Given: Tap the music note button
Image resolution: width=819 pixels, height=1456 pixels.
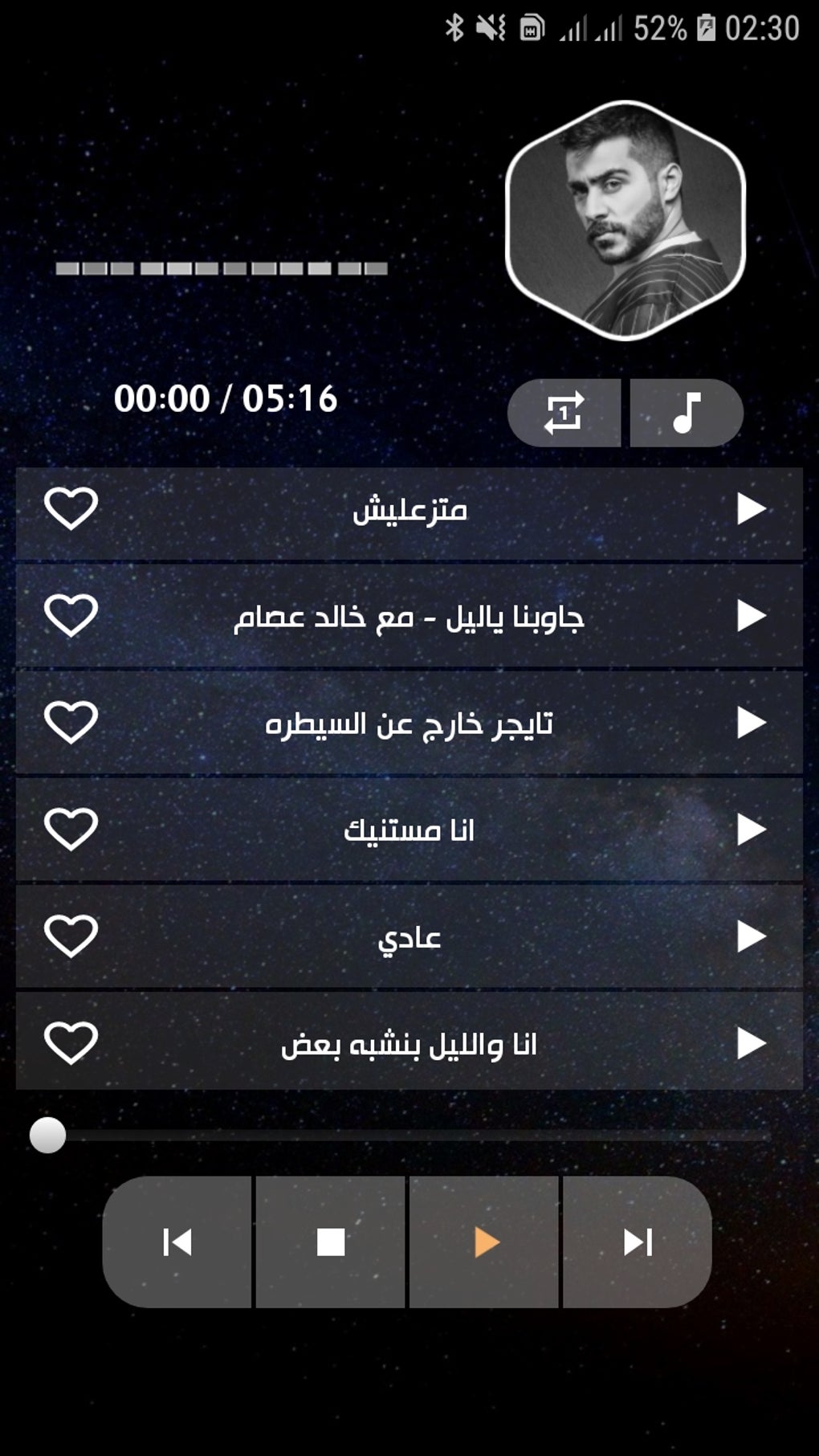Looking at the screenshot, I should [687, 413].
